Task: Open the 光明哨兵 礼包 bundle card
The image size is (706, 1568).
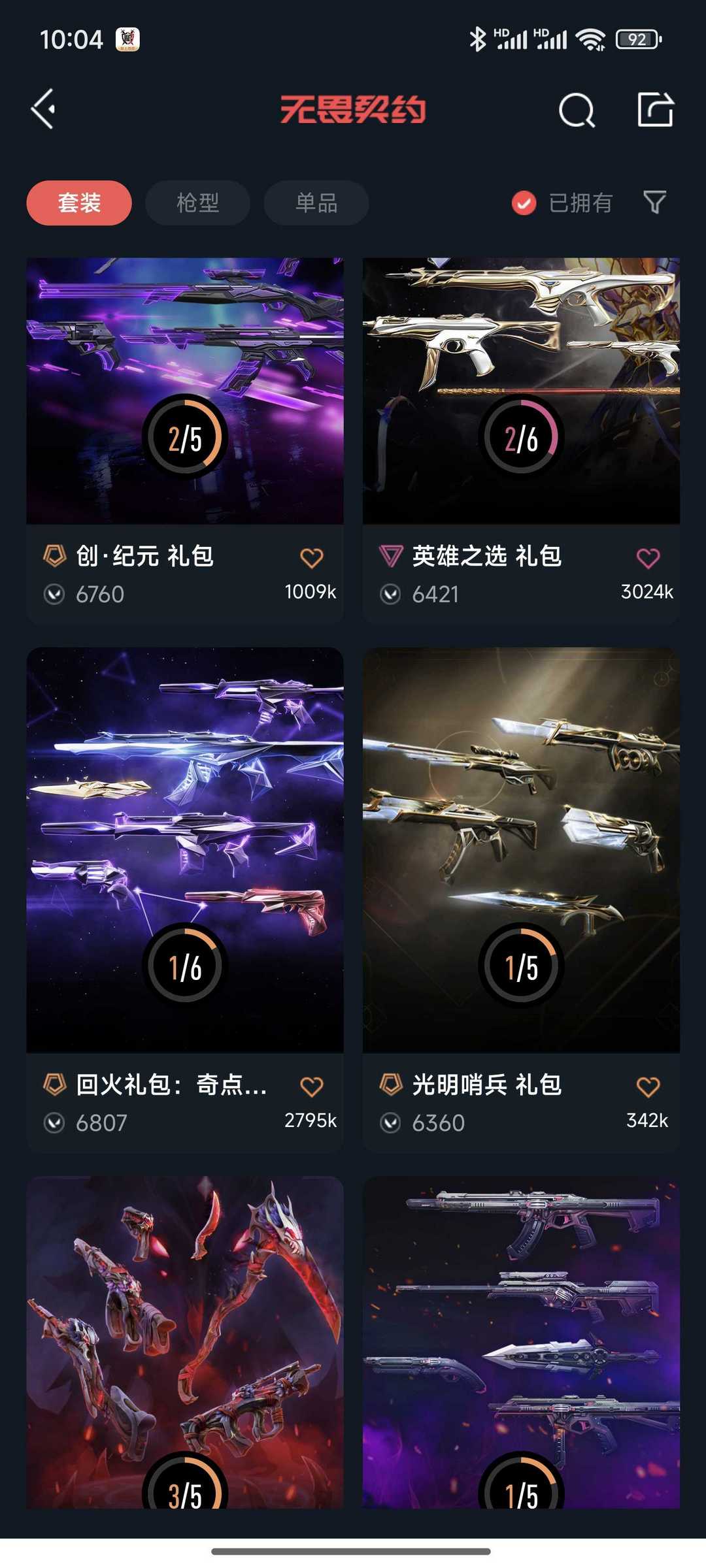Action: click(x=521, y=900)
